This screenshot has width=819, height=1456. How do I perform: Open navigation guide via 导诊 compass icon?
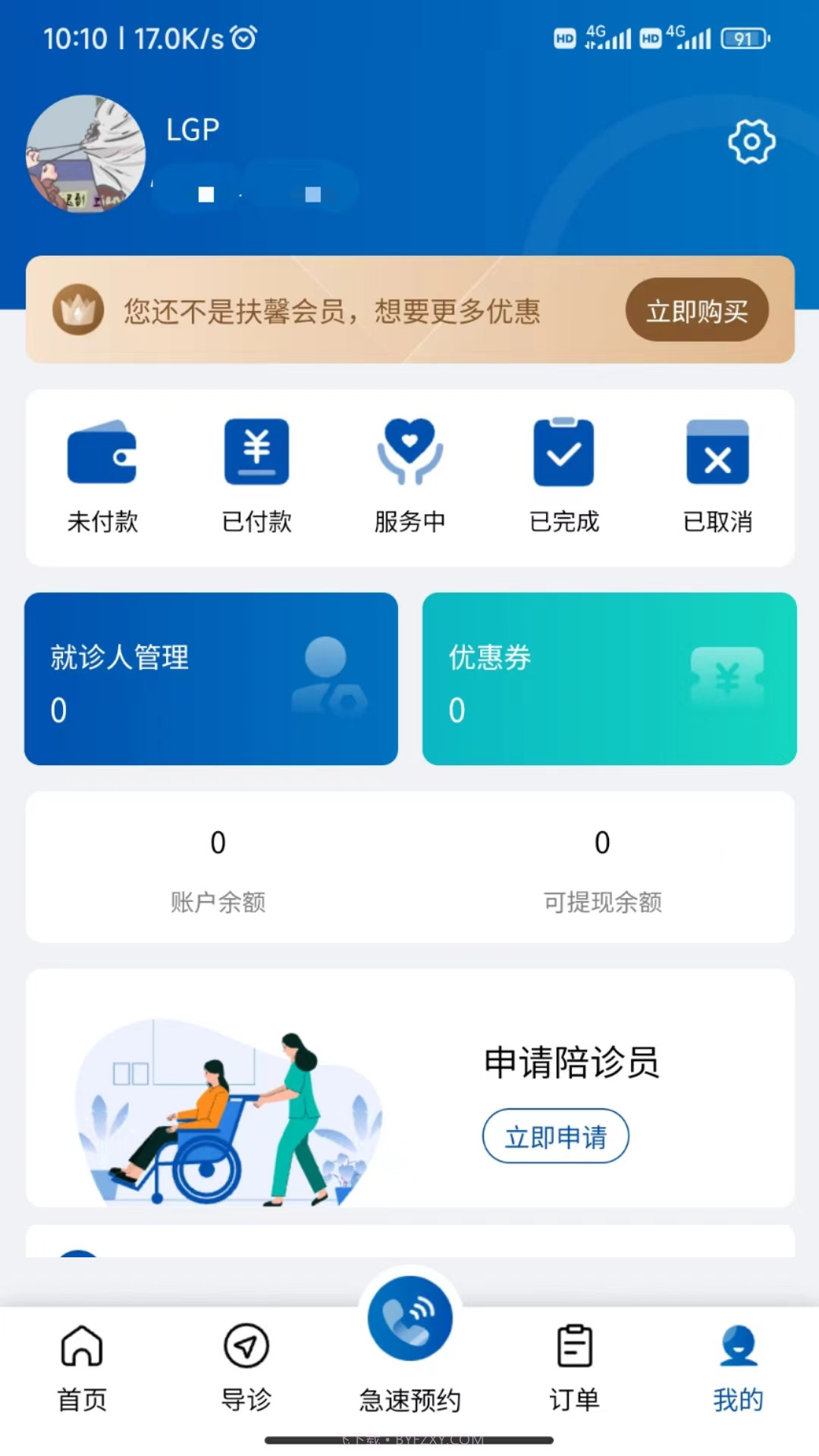pyautogui.click(x=246, y=1365)
